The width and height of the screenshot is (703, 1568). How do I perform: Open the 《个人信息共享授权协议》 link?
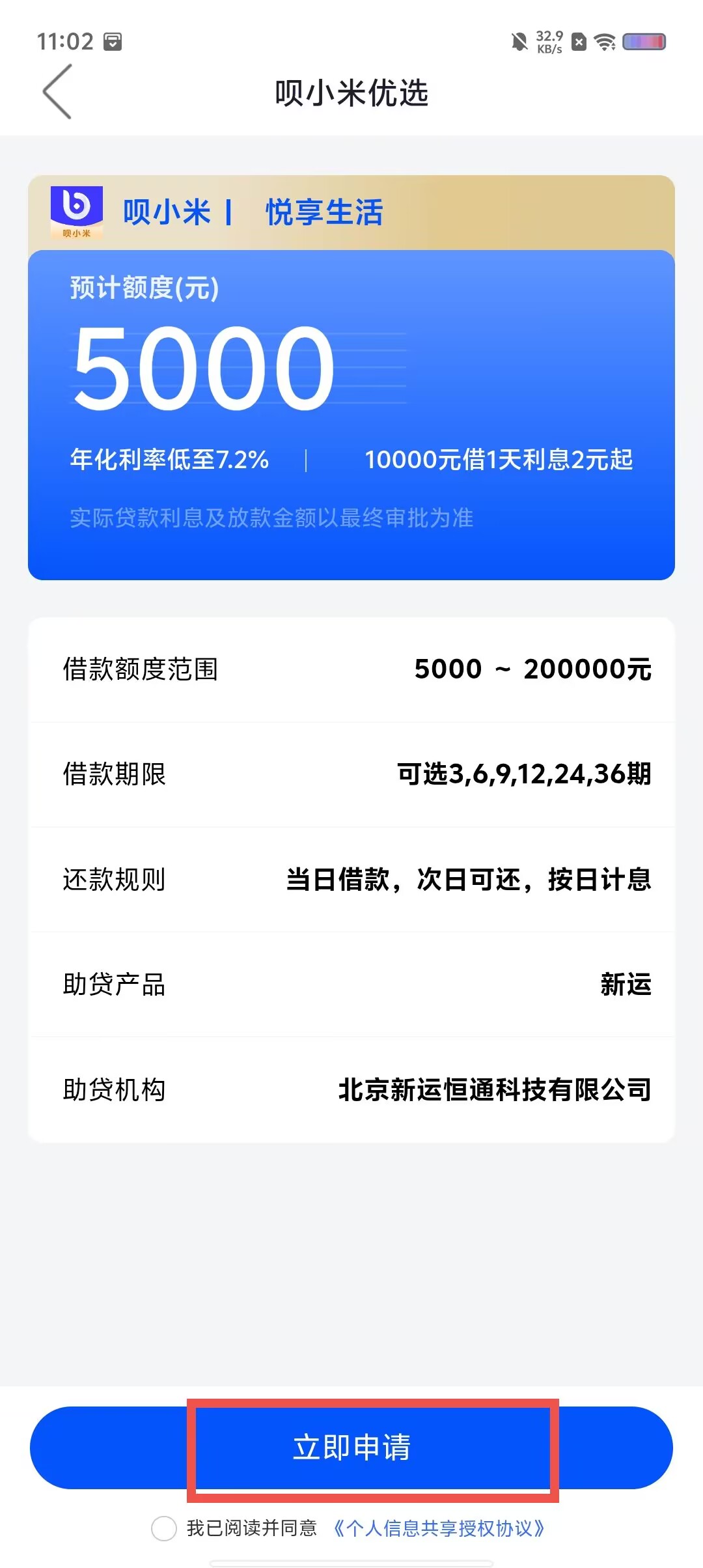click(439, 1528)
